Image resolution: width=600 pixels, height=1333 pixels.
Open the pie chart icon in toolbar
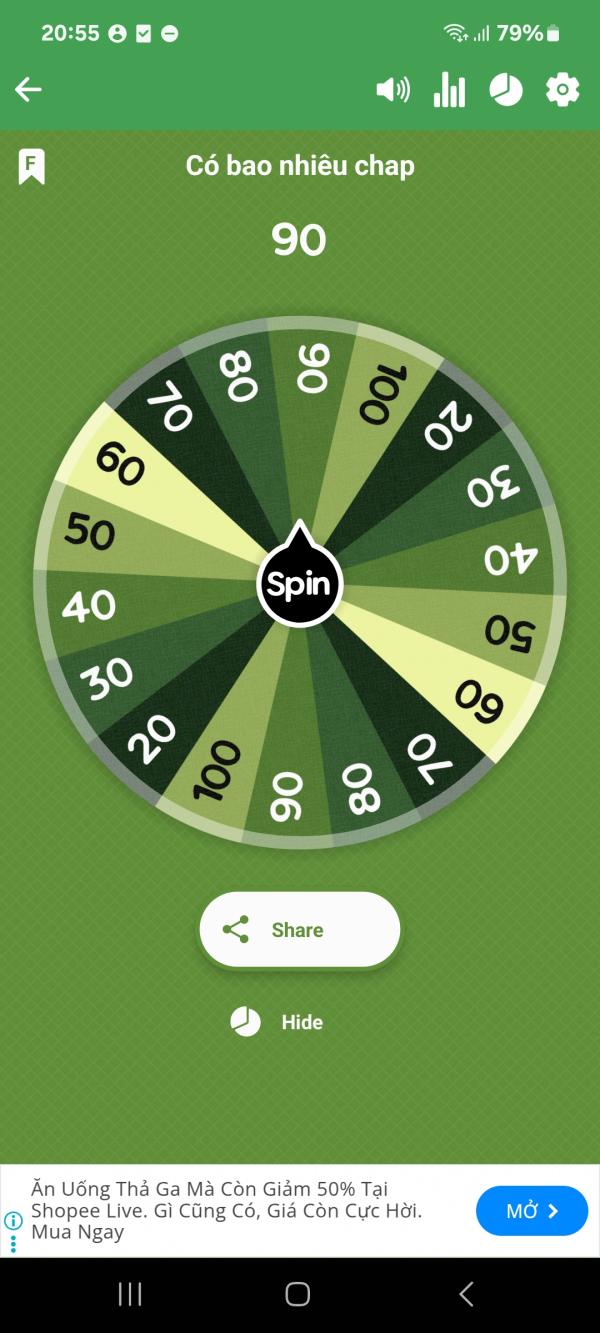(506, 90)
